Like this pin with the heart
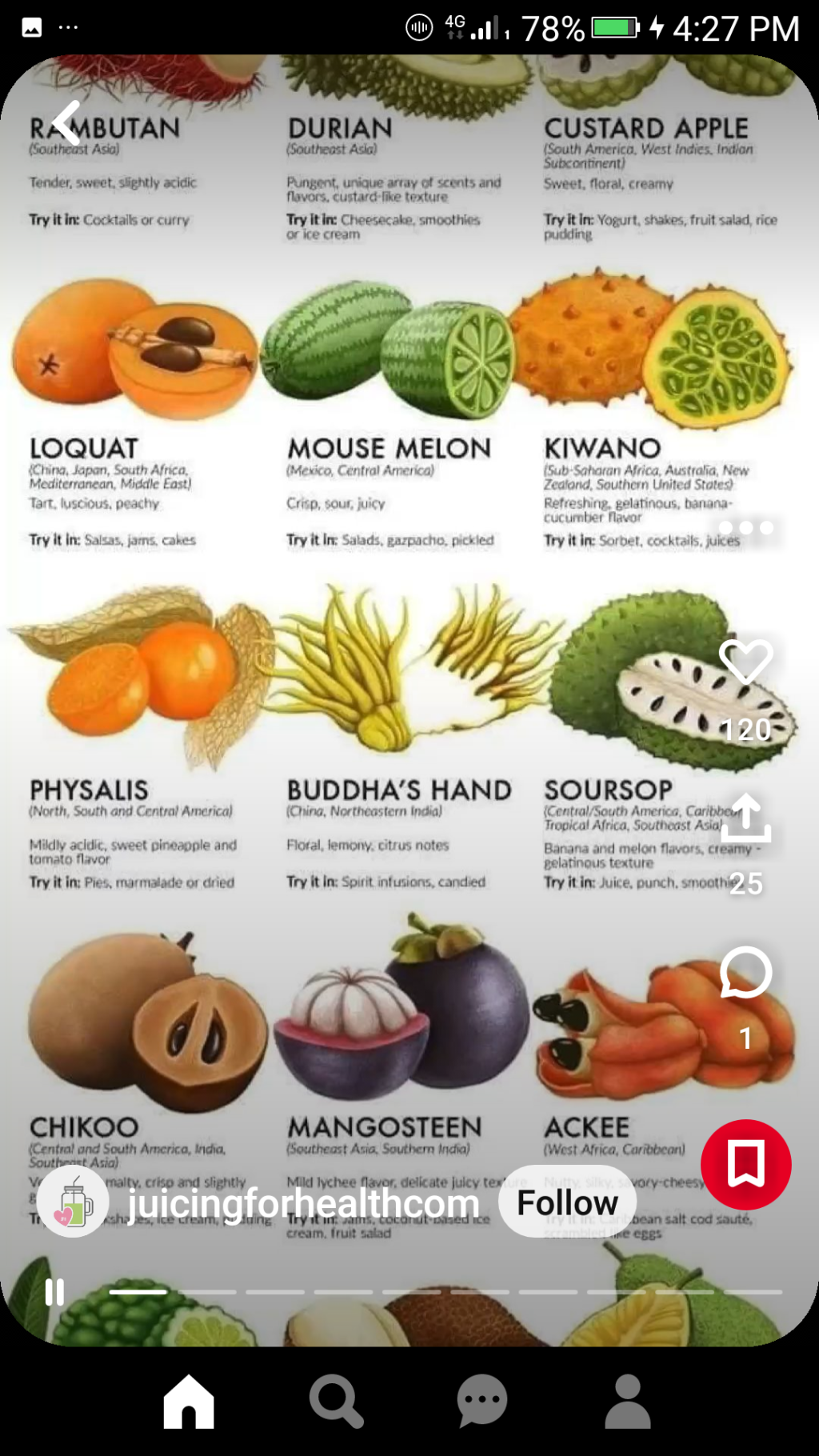Screen dimensions: 819x1456 tap(745, 662)
